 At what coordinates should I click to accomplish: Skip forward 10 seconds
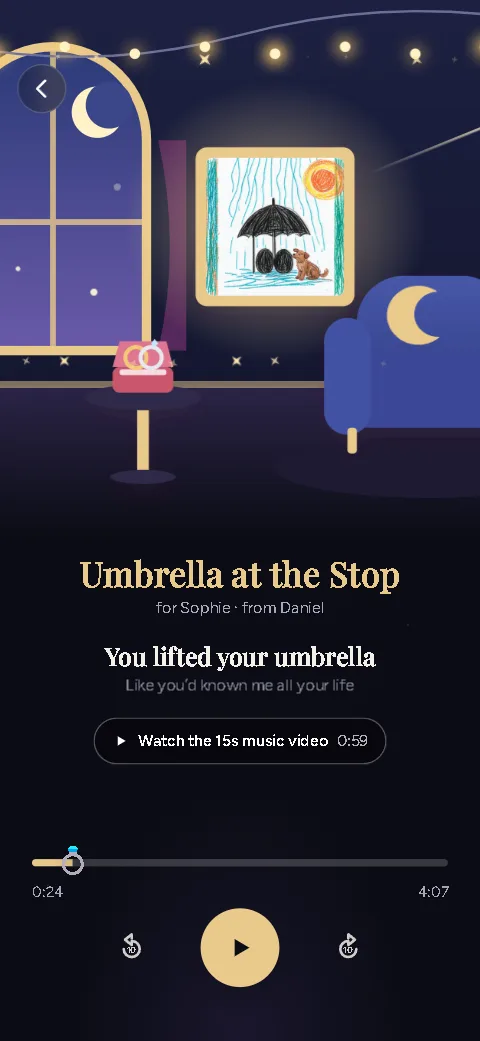pos(348,946)
